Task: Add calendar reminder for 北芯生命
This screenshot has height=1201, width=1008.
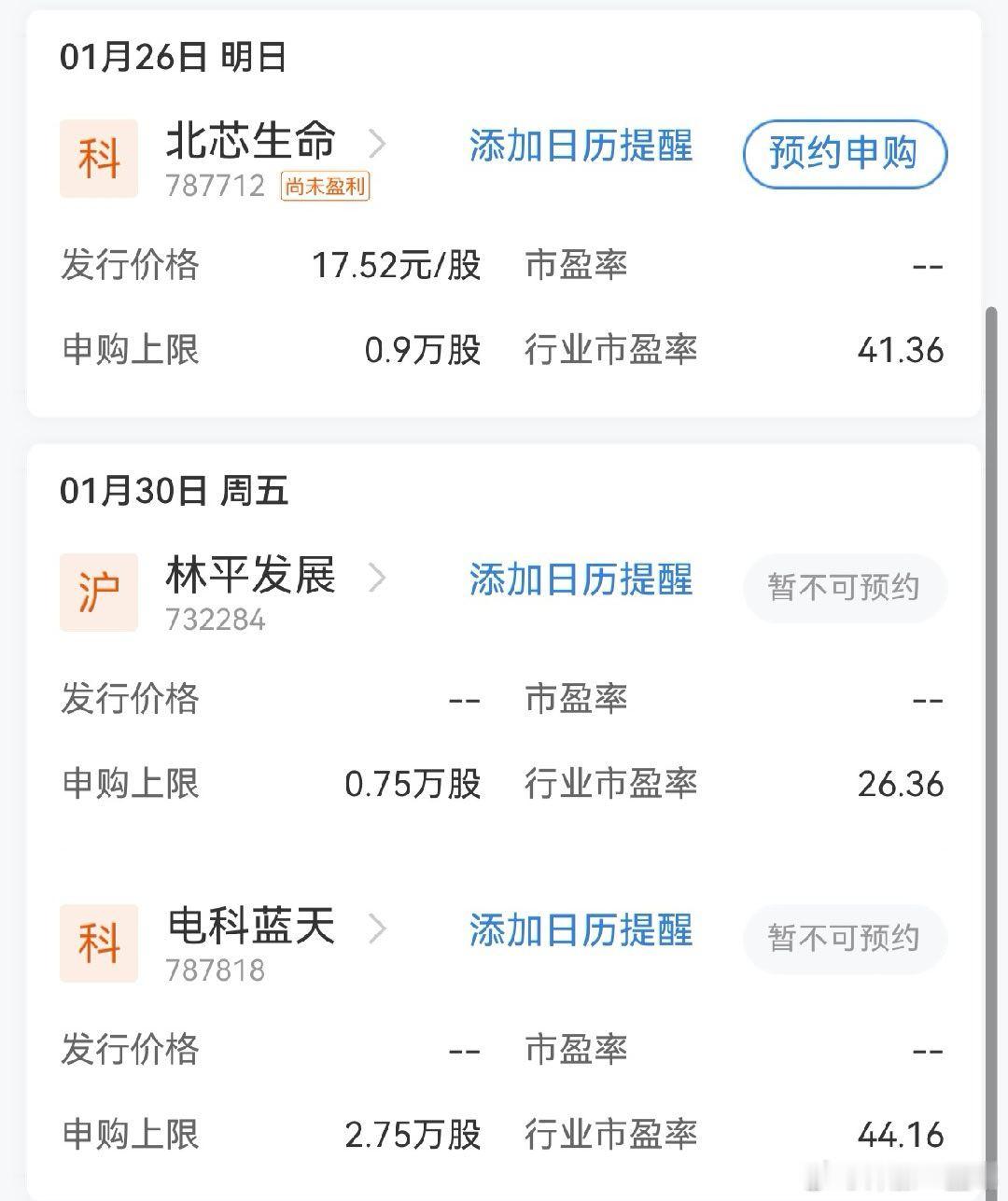Action: [x=579, y=148]
